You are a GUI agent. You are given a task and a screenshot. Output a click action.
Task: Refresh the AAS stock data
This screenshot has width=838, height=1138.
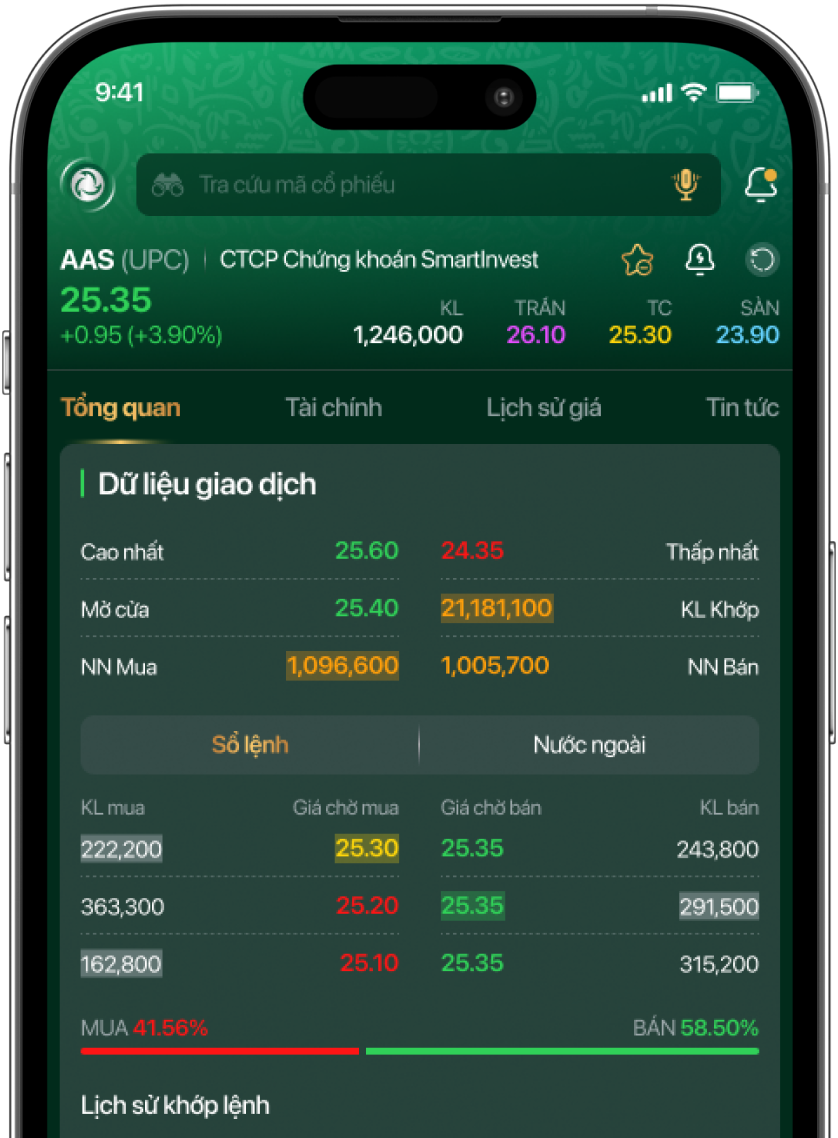click(762, 260)
